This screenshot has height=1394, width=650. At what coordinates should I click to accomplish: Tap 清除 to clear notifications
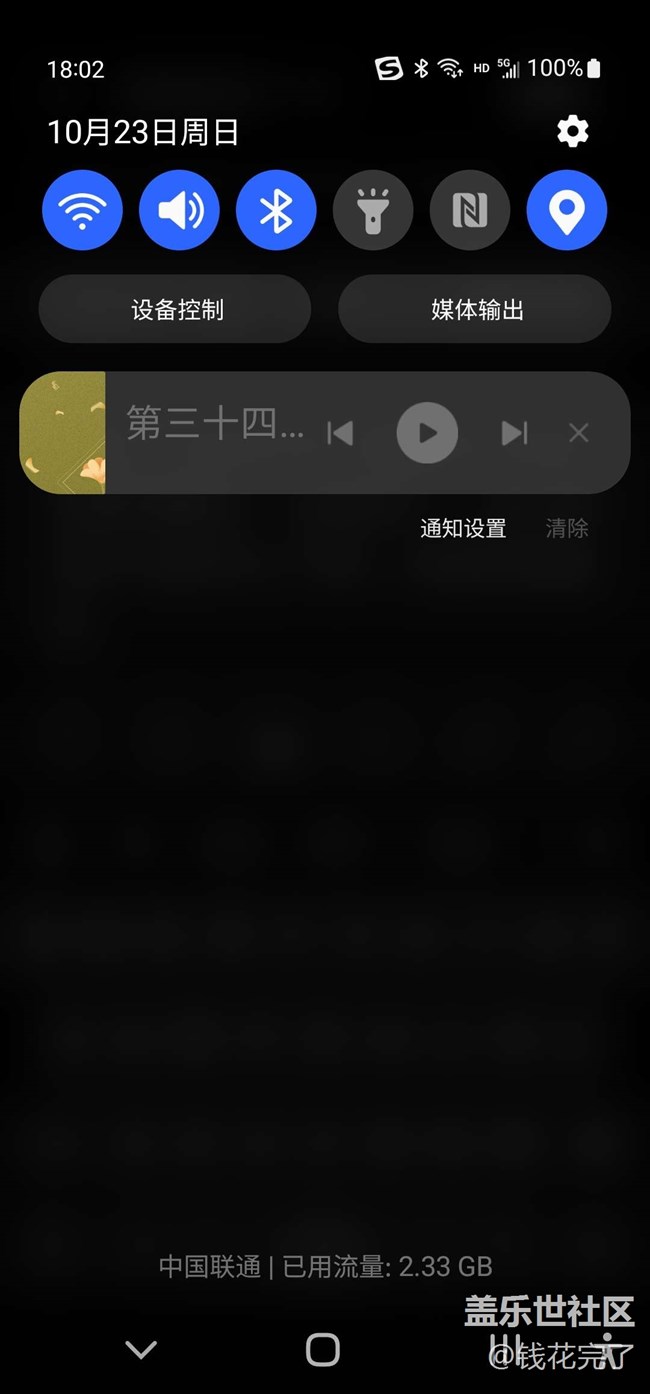point(567,528)
